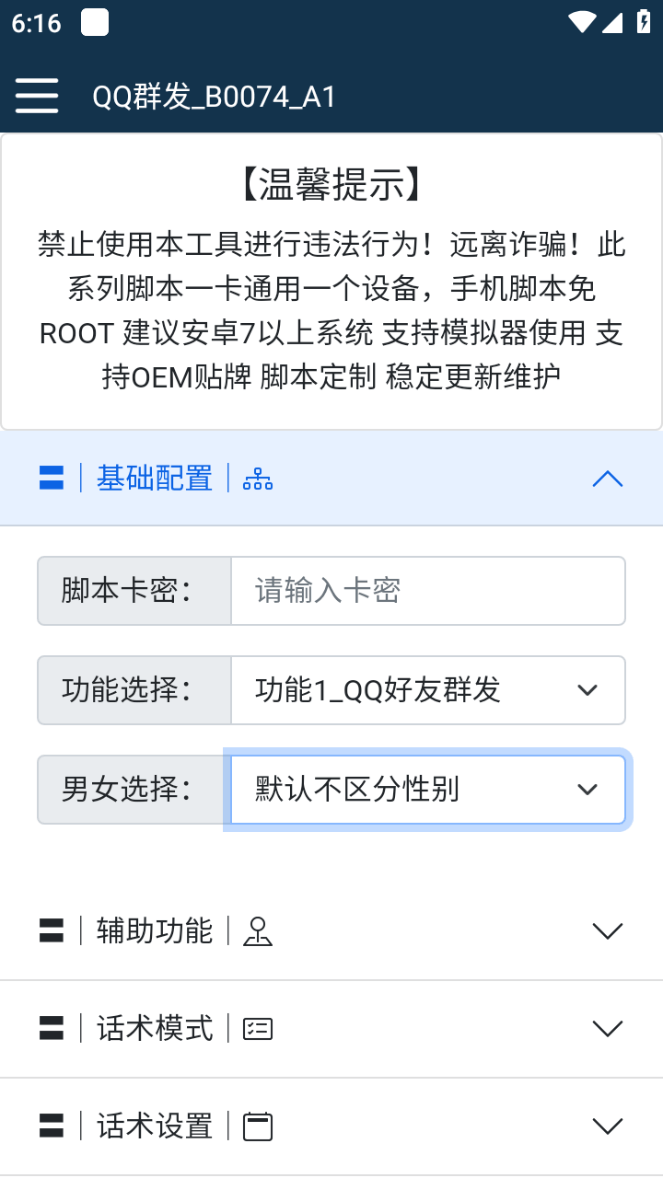This screenshot has width=663, height=1178.
Task: Open the hamburger drawer menu
Action: point(37,96)
